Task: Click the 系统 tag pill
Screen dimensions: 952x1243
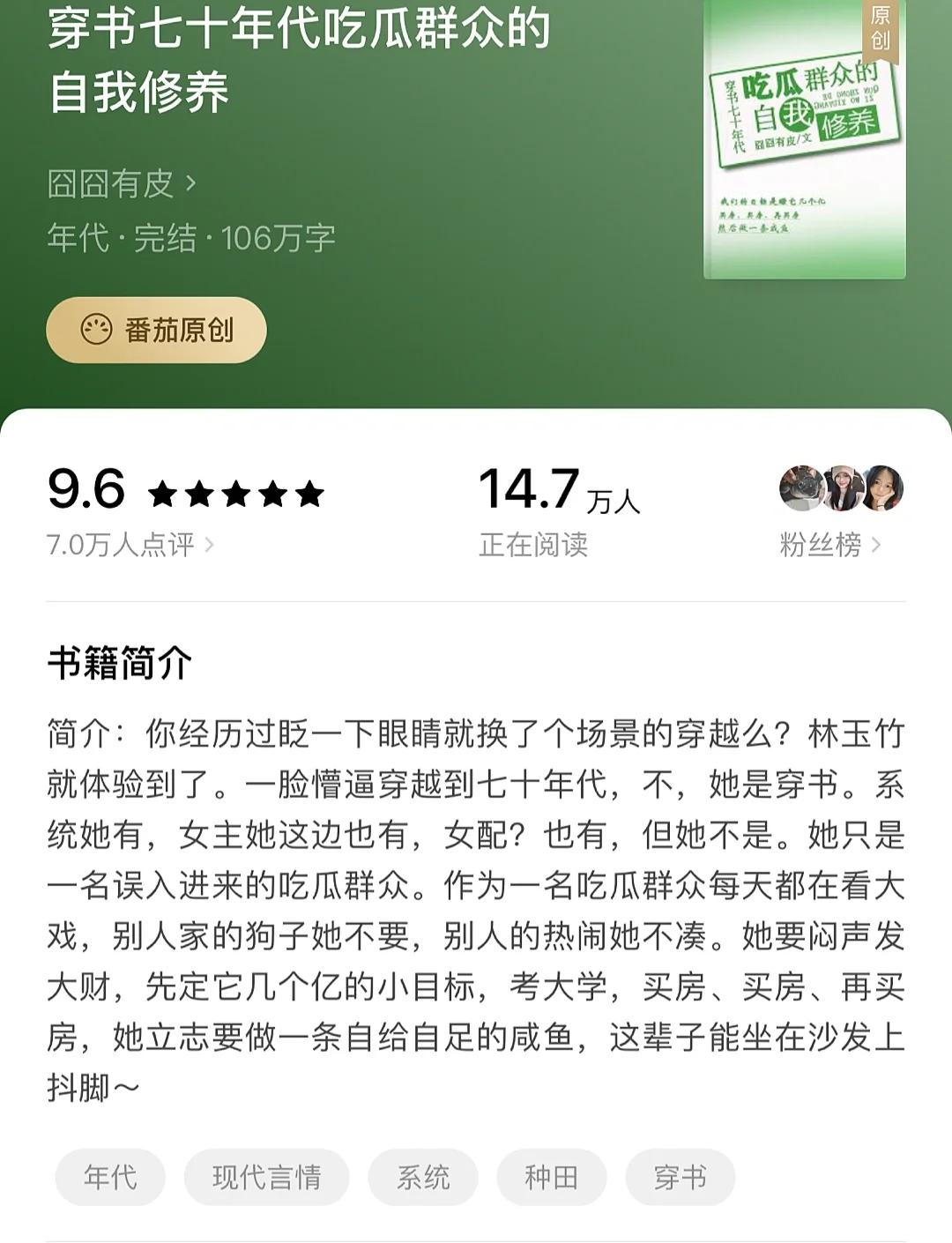Action: (425, 1176)
